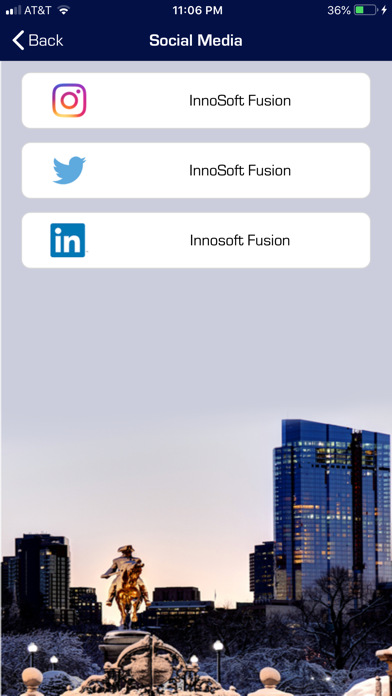Viewport: 392px width, 696px height.
Task: Open the Instagram InnoSoft Fusion row
Action: 196,100
